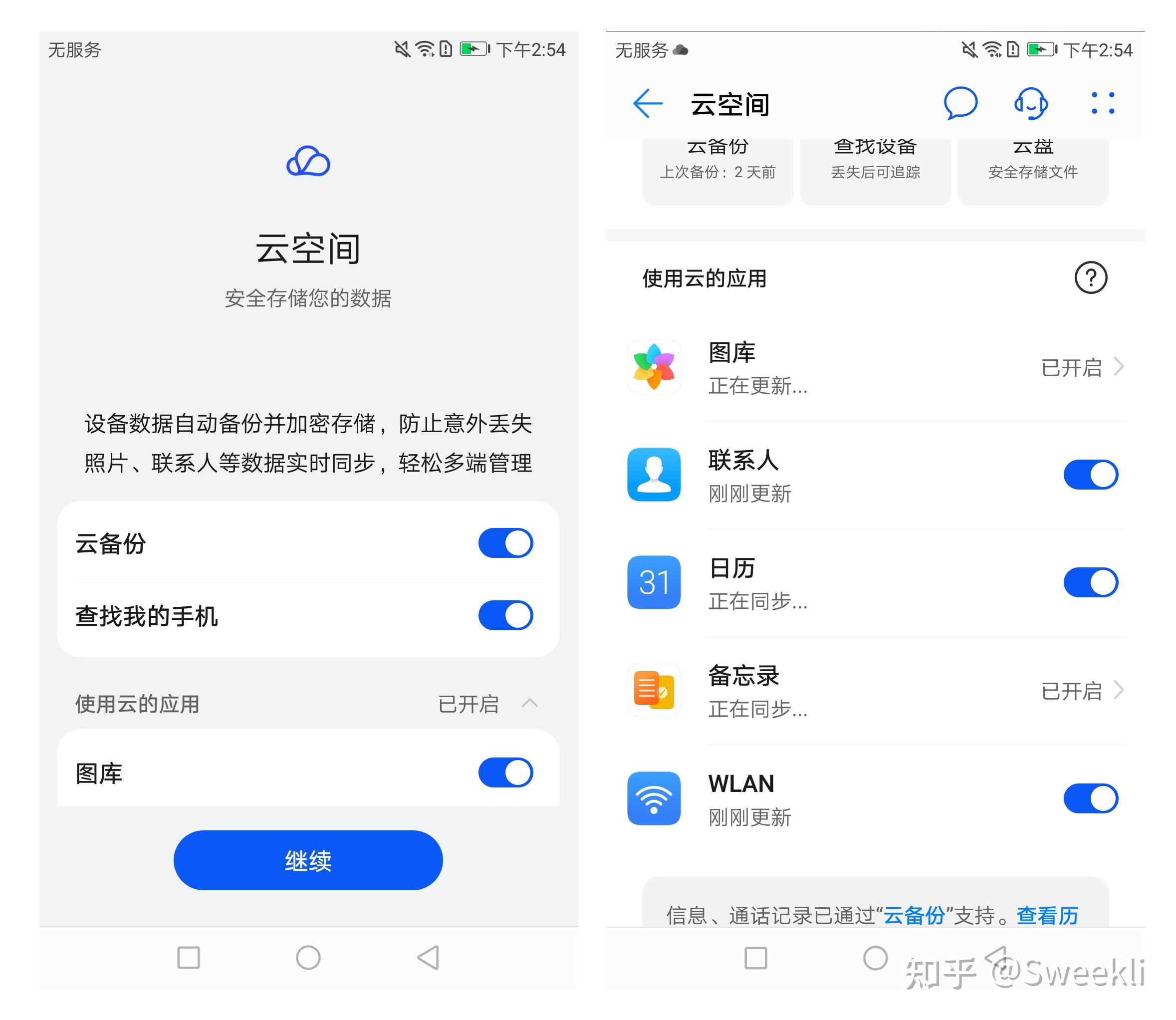Open the 查找设备 card

pos(875,168)
